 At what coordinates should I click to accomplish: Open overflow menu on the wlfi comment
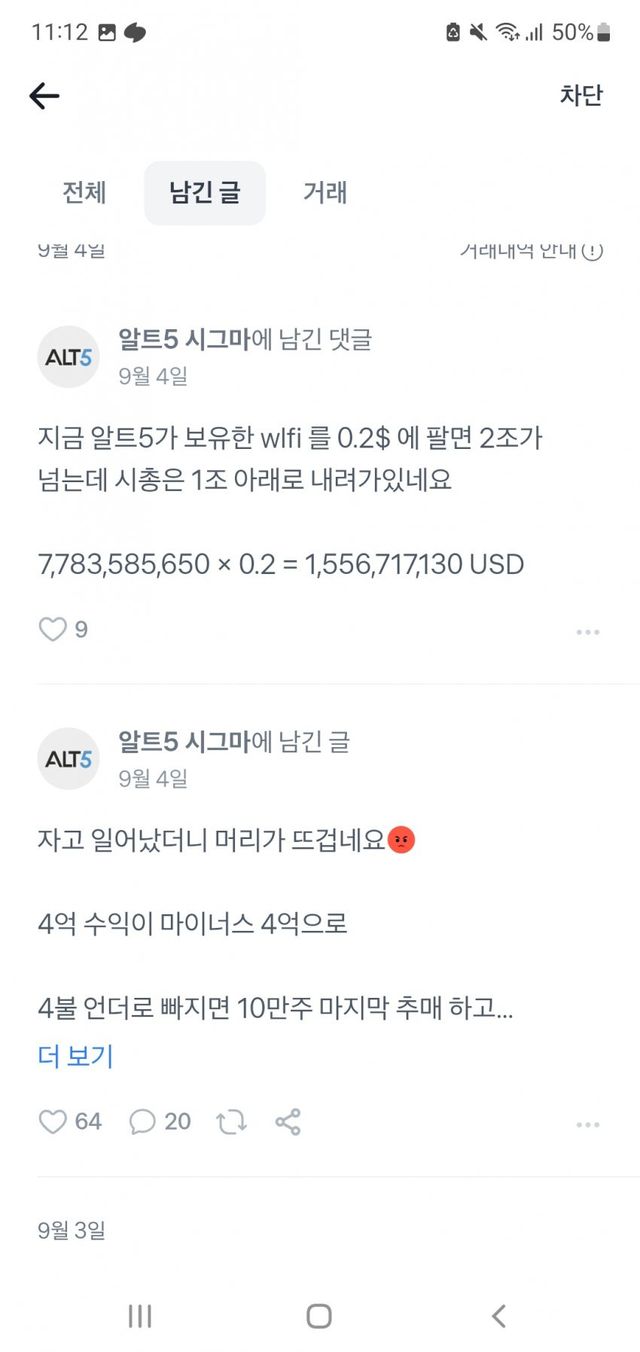click(588, 632)
